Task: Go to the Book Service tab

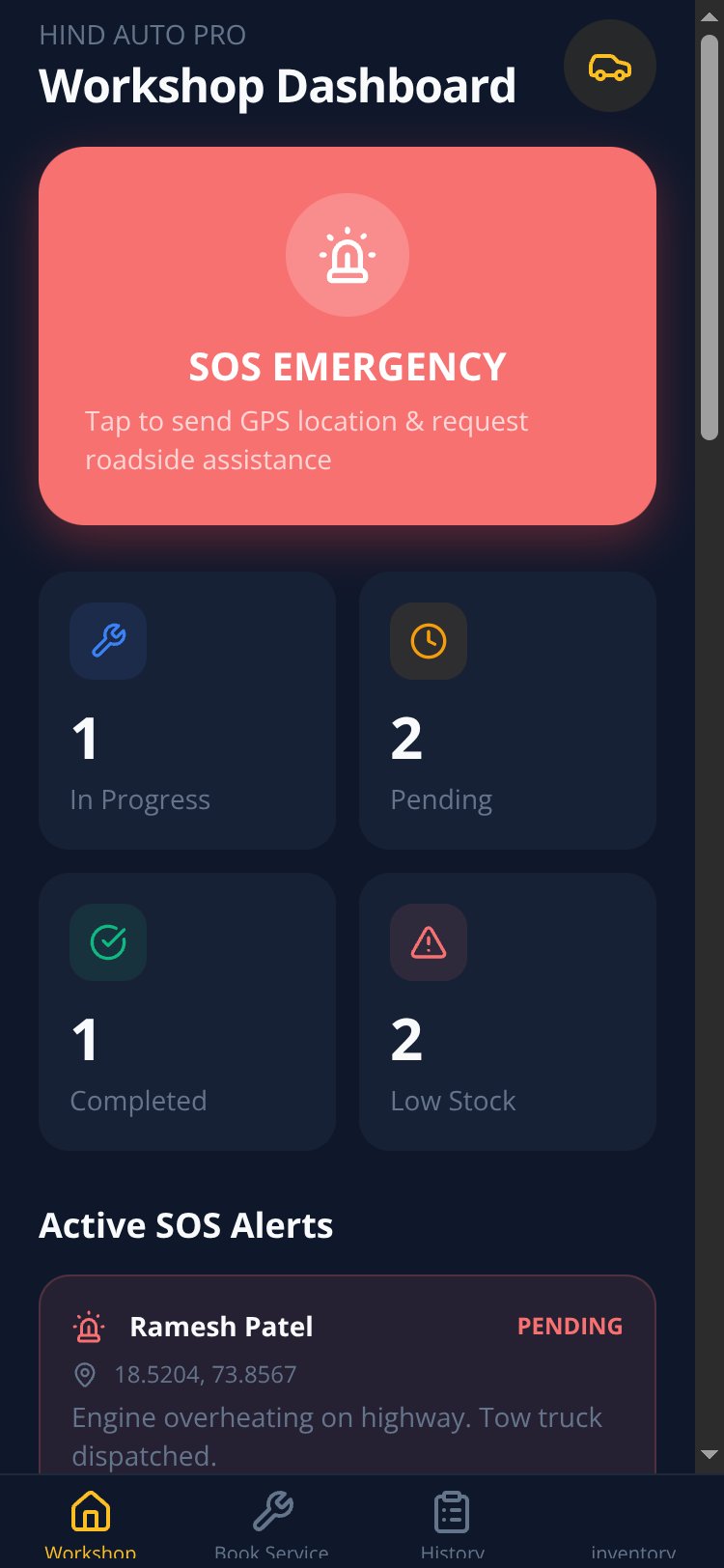Action: [x=271, y=1524]
